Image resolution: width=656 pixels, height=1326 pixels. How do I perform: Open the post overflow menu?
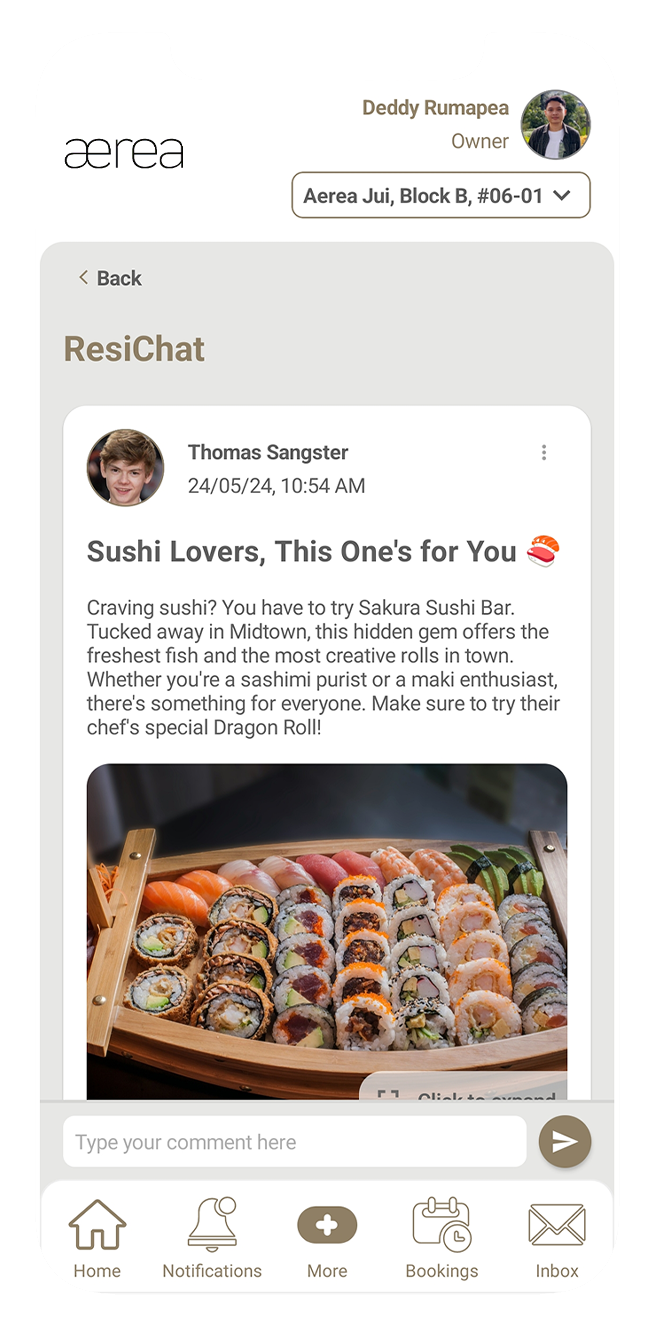544,452
